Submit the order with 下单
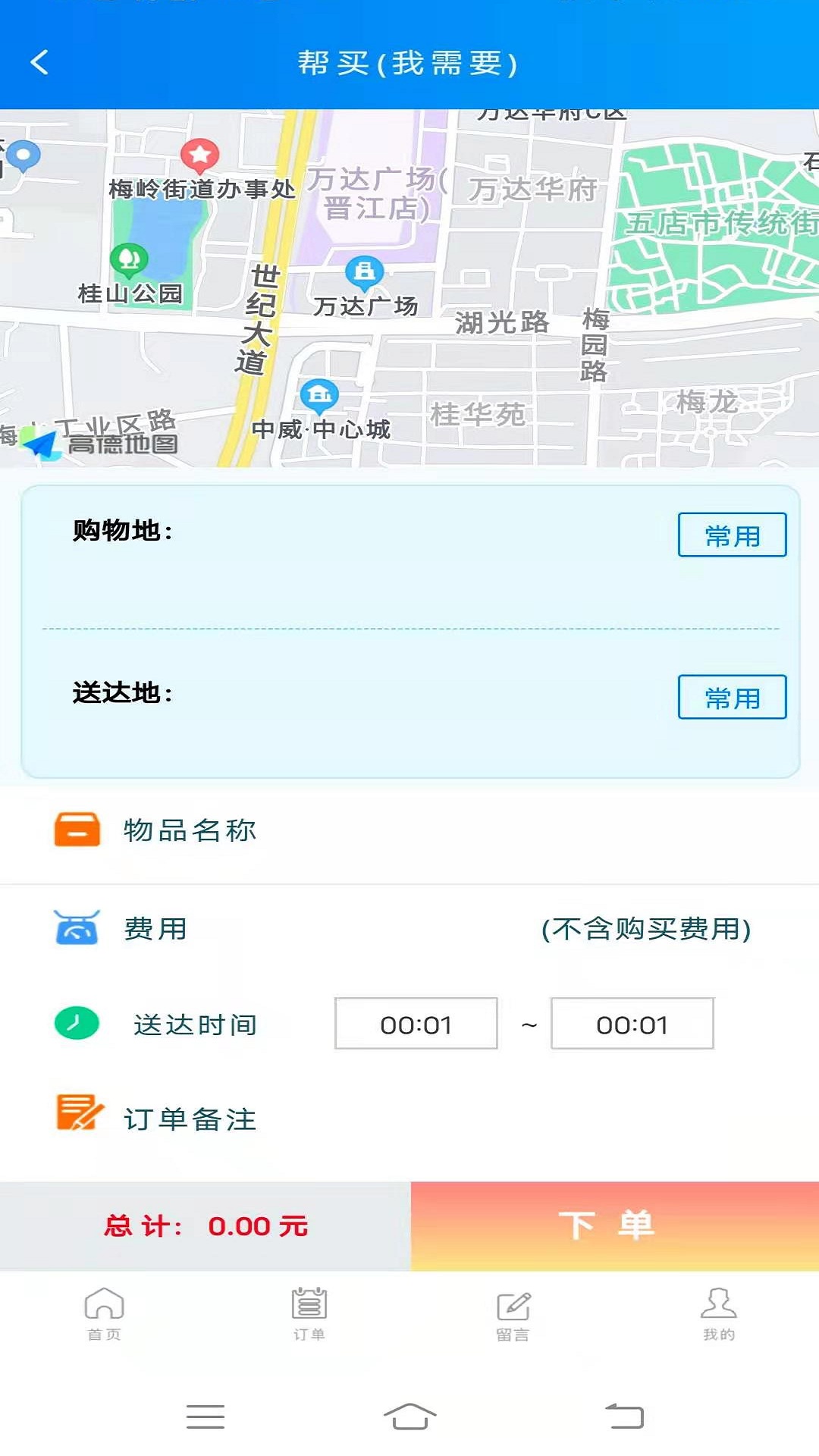The width and height of the screenshot is (819, 1456). pos(615,1226)
